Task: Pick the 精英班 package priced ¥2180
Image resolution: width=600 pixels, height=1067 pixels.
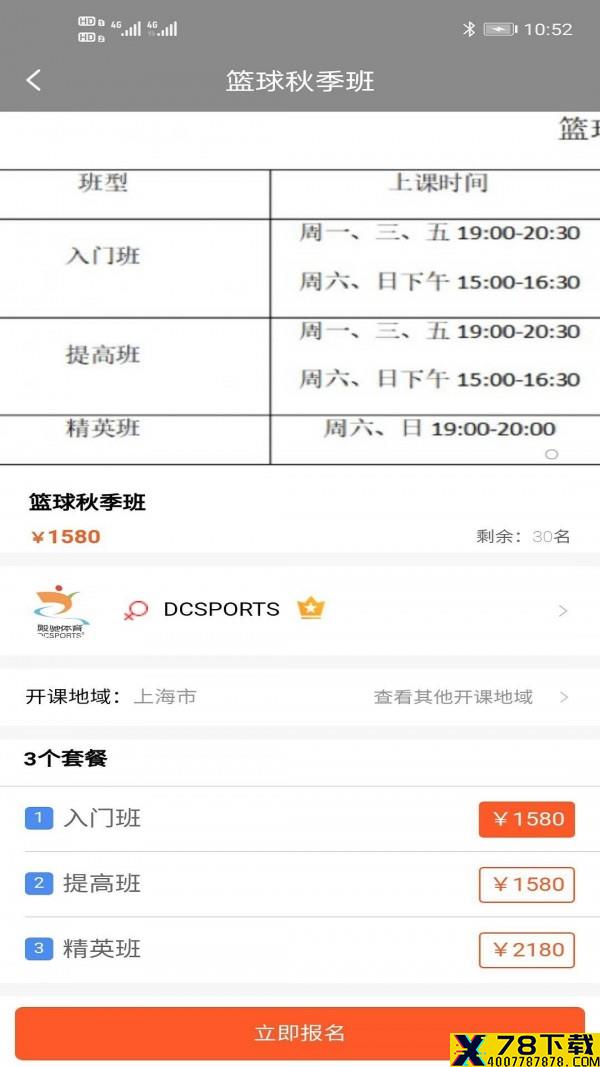Action: (300, 949)
